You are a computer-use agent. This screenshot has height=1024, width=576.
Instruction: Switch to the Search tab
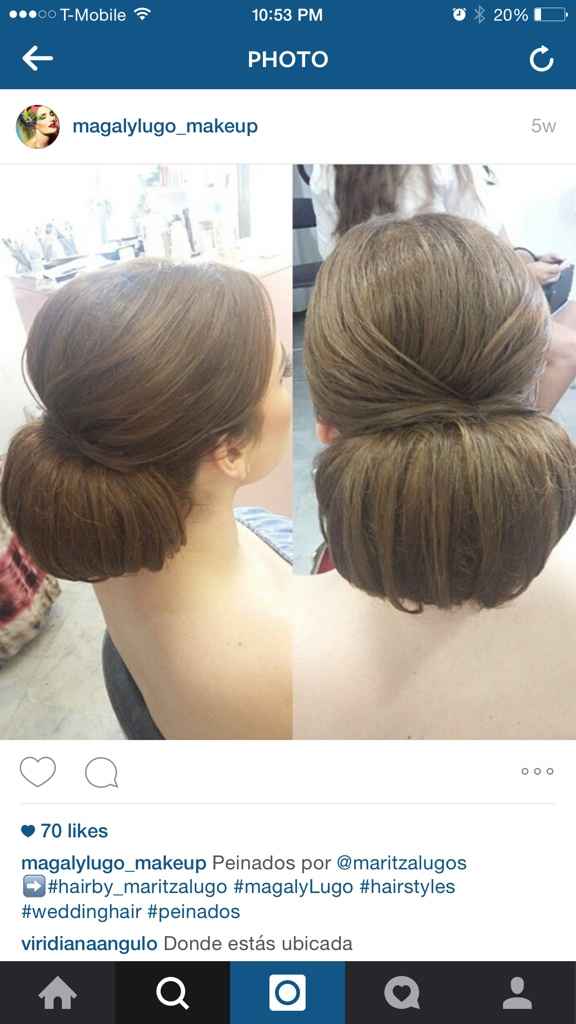point(172,993)
